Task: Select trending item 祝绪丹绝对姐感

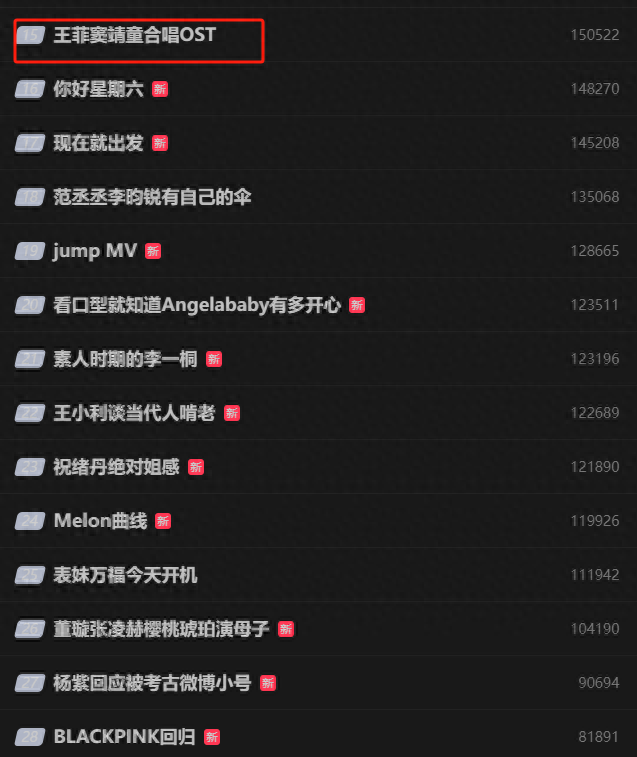Action: click(116, 467)
